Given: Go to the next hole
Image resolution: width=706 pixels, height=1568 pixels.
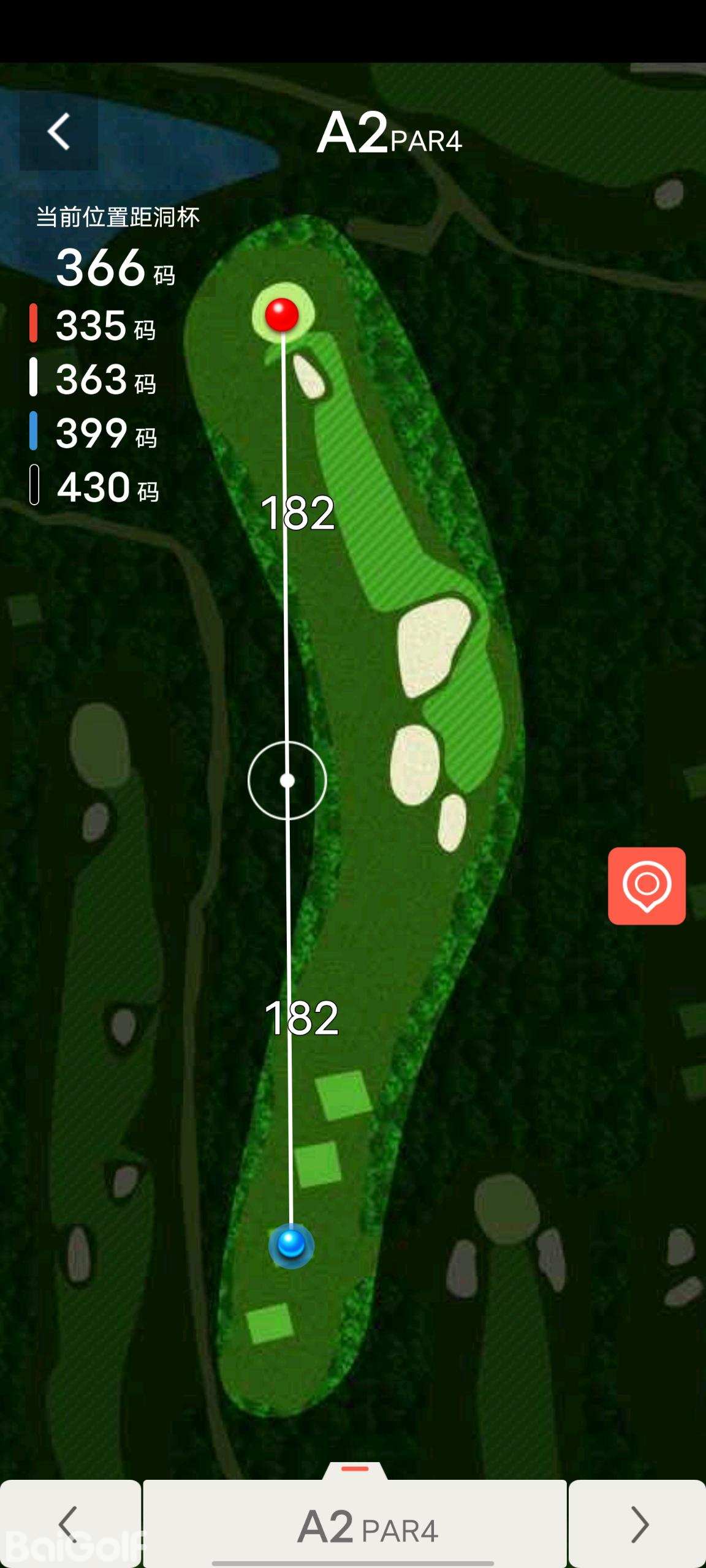Looking at the screenshot, I should point(638,1524).
